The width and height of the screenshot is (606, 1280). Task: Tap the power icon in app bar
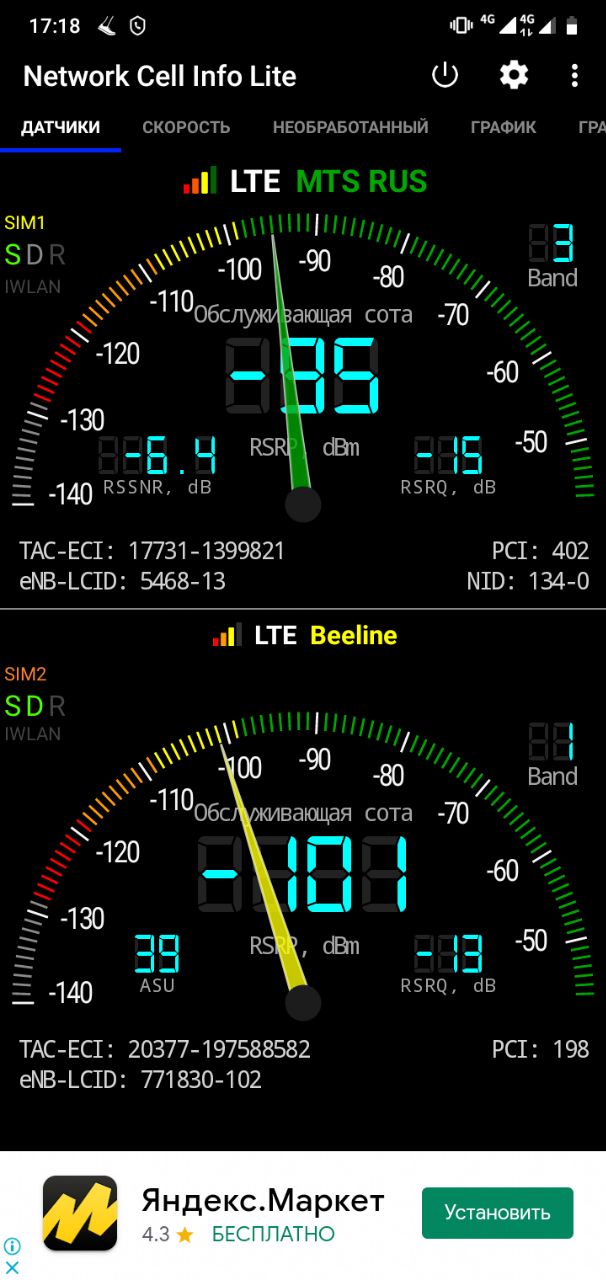[444, 75]
